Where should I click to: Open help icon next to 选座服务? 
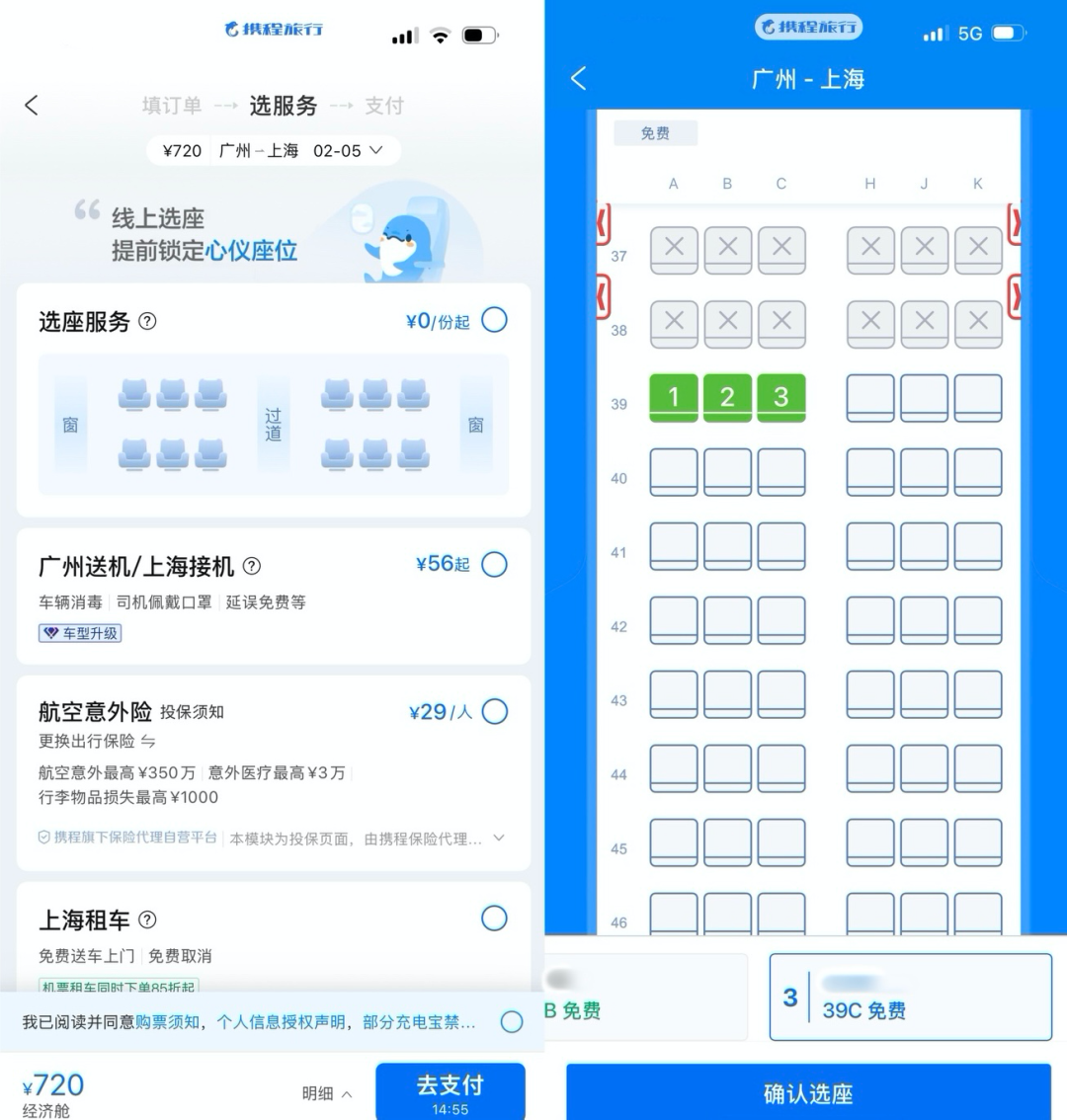point(147,321)
